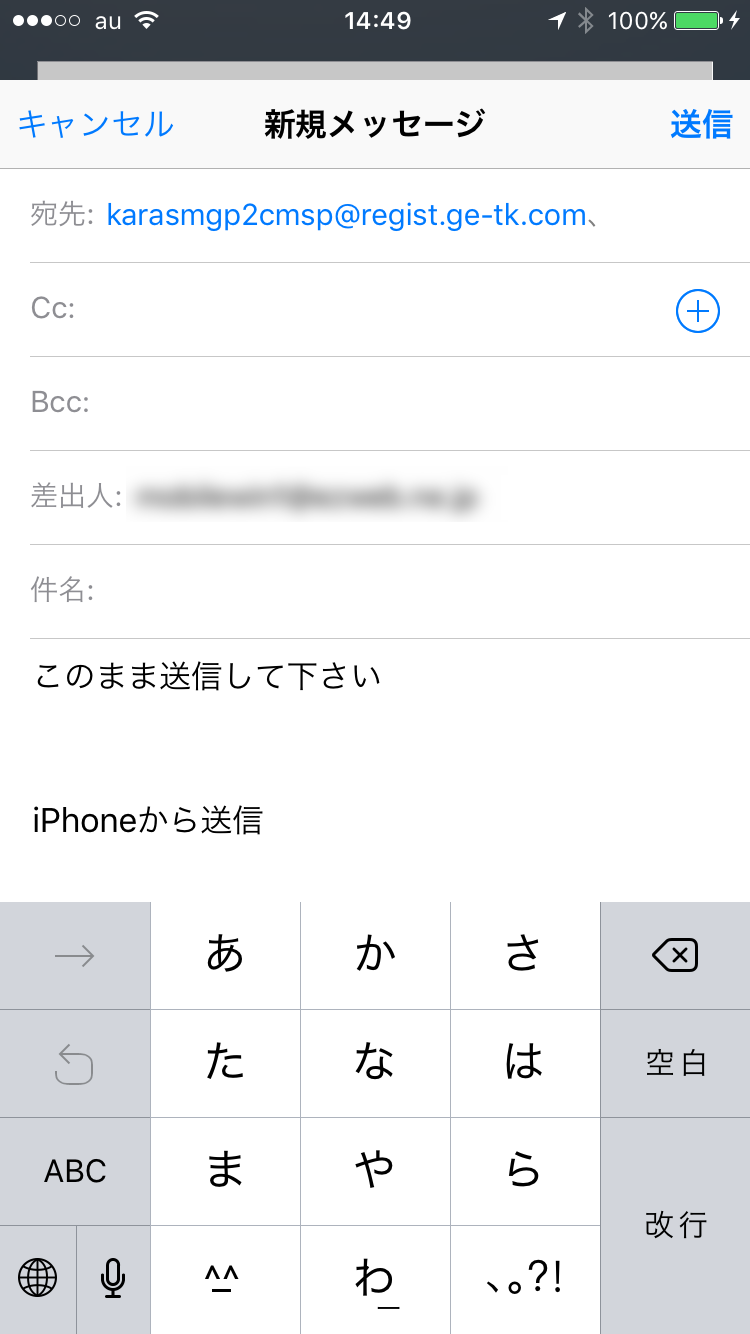The width and height of the screenshot is (750, 1334).
Task: Start dictation with the microphone key
Action: (x=113, y=1280)
